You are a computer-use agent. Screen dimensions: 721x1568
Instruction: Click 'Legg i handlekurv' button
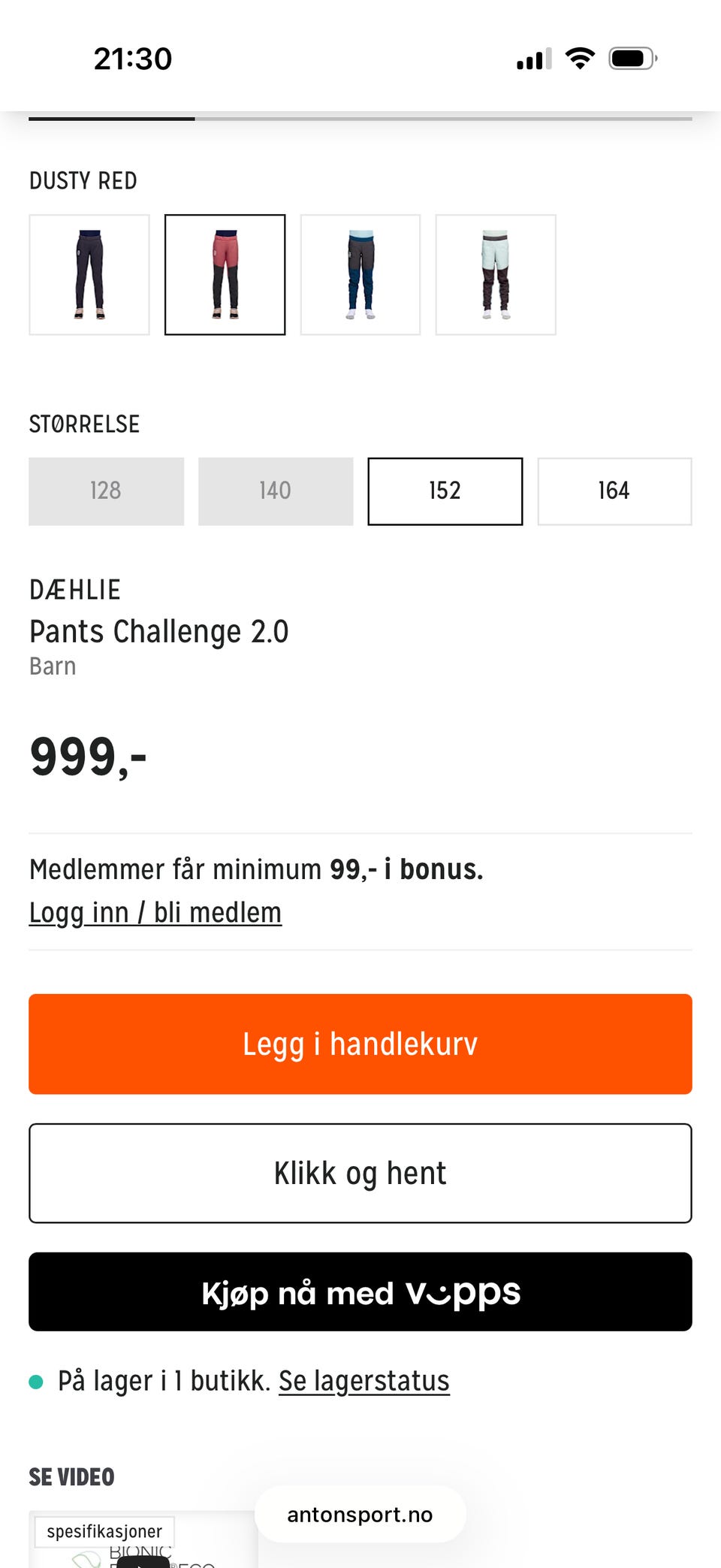click(x=360, y=1044)
